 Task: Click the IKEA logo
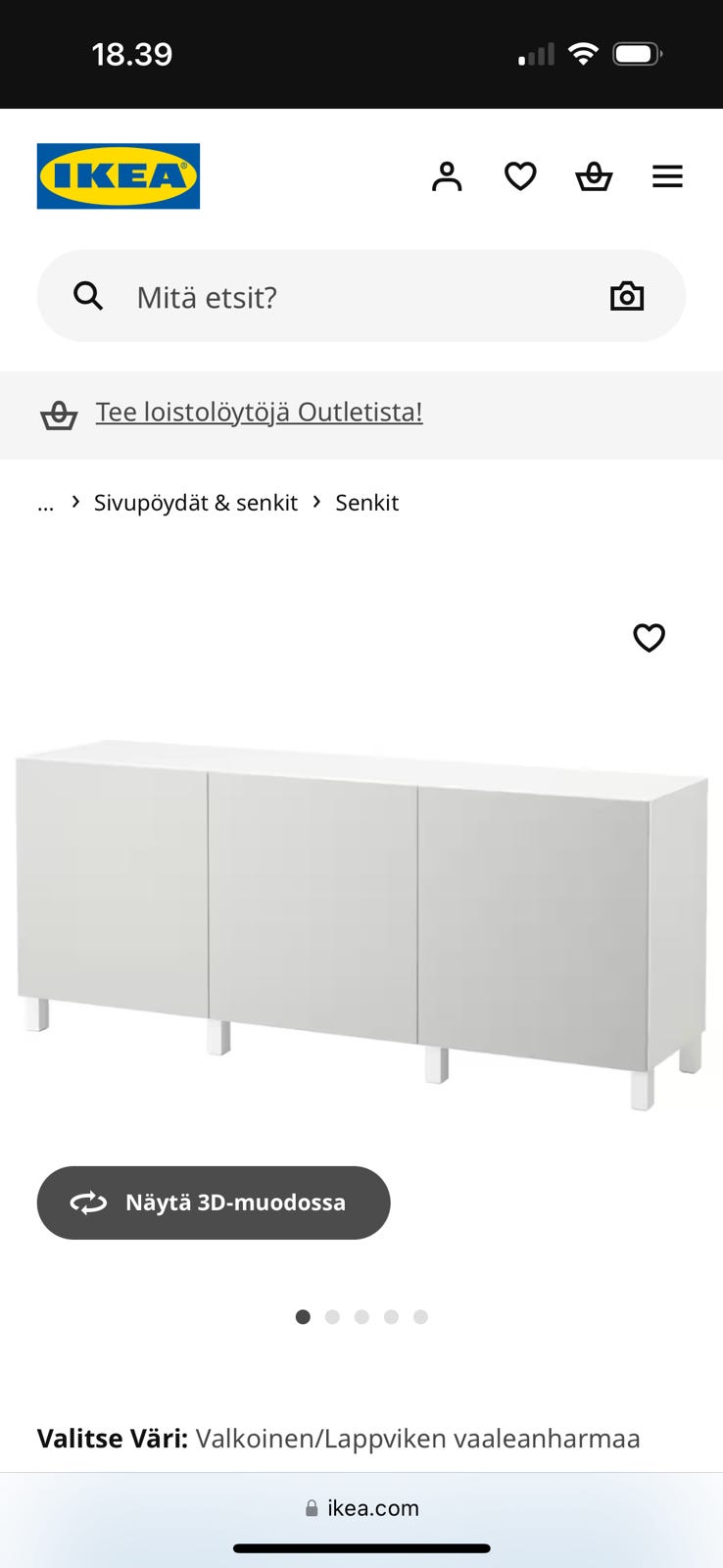[118, 176]
